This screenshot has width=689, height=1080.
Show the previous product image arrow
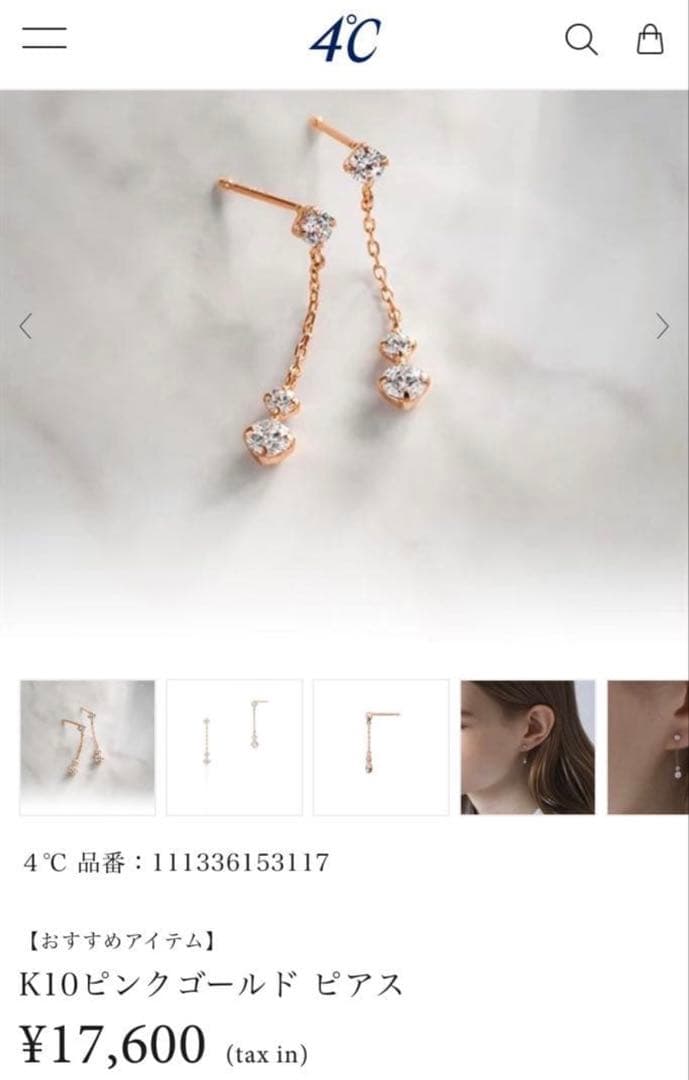point(25,326)
